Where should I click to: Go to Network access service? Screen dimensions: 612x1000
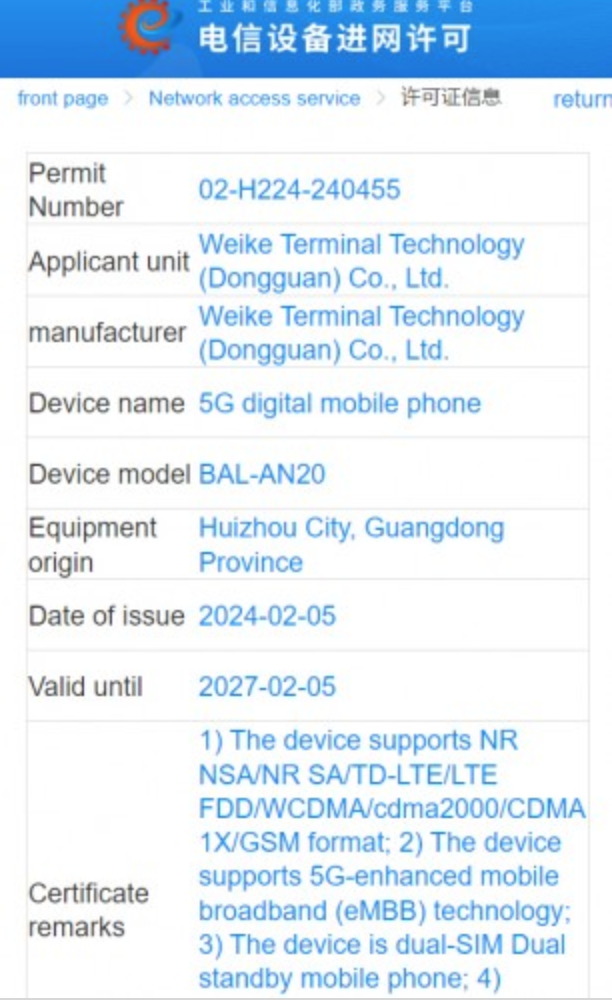(254, 98)
